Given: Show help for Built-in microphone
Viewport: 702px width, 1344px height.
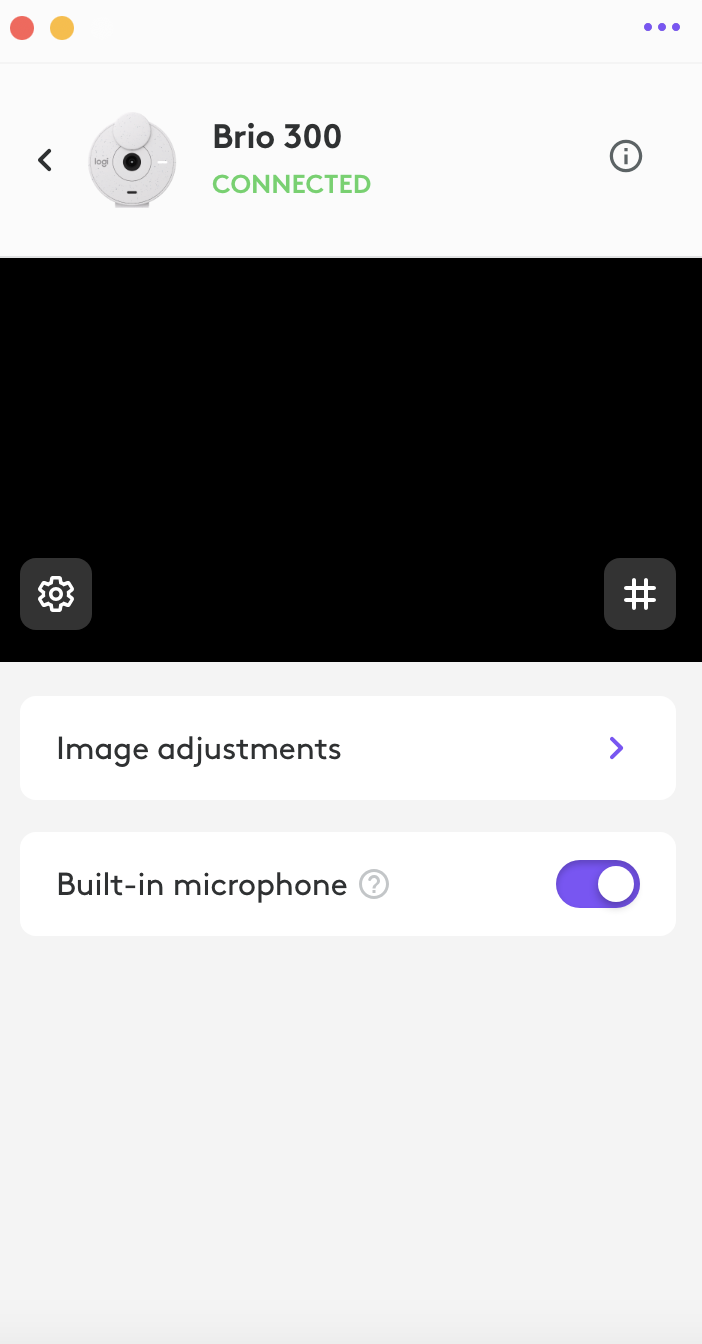Looking at the screenshot, I should [x=374, y=885].
